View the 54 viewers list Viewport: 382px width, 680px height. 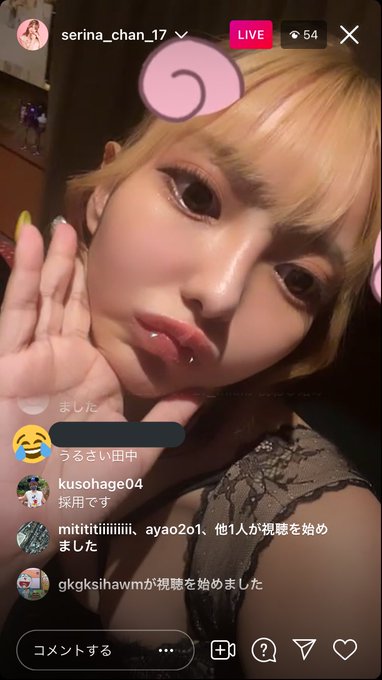pos(304,35)
